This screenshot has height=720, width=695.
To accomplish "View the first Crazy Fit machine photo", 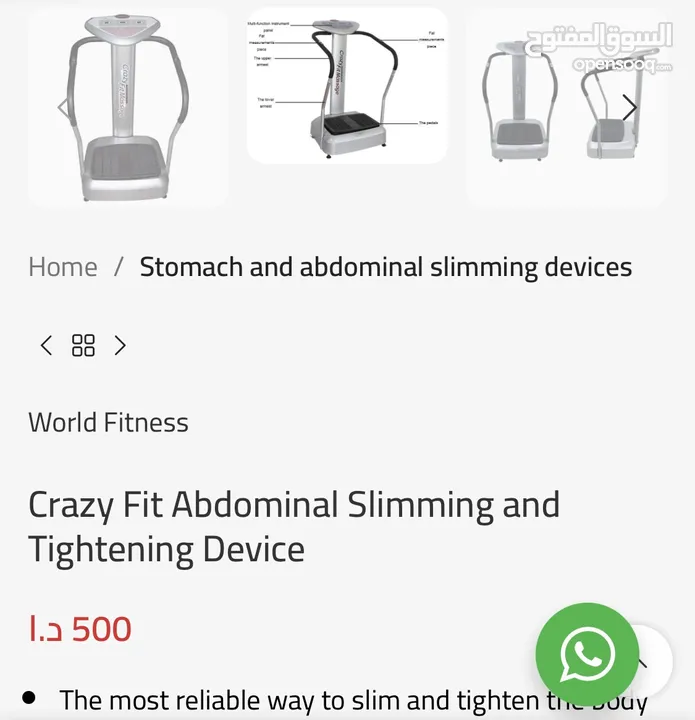I will click(x=130, y=105).
